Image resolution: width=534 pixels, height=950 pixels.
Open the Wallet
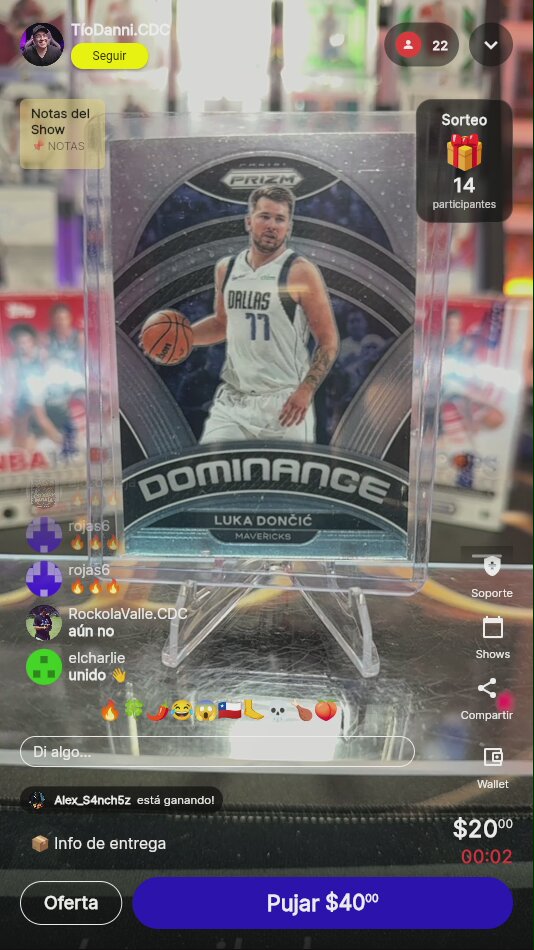click(x=492, y=768)
